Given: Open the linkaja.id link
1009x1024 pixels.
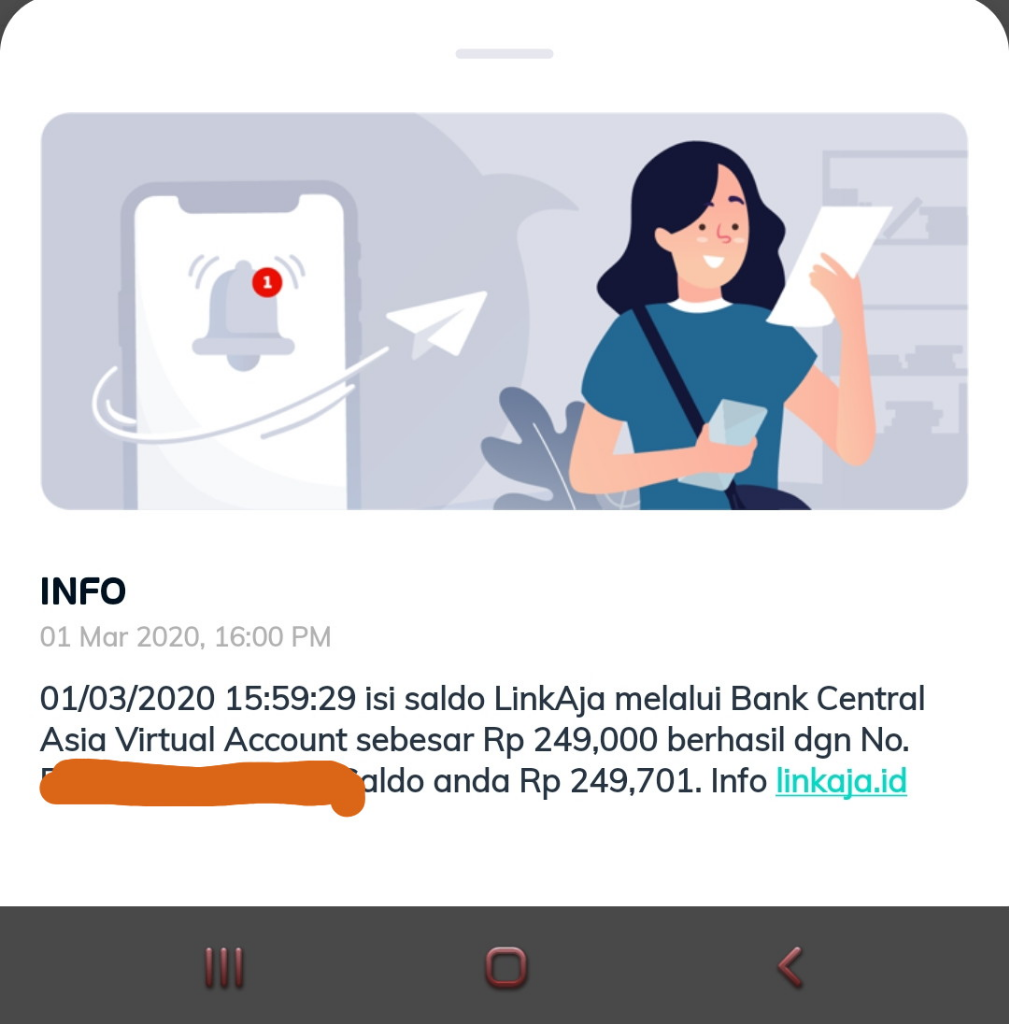Looking at the screenshot, I should (x=841, y=781).
